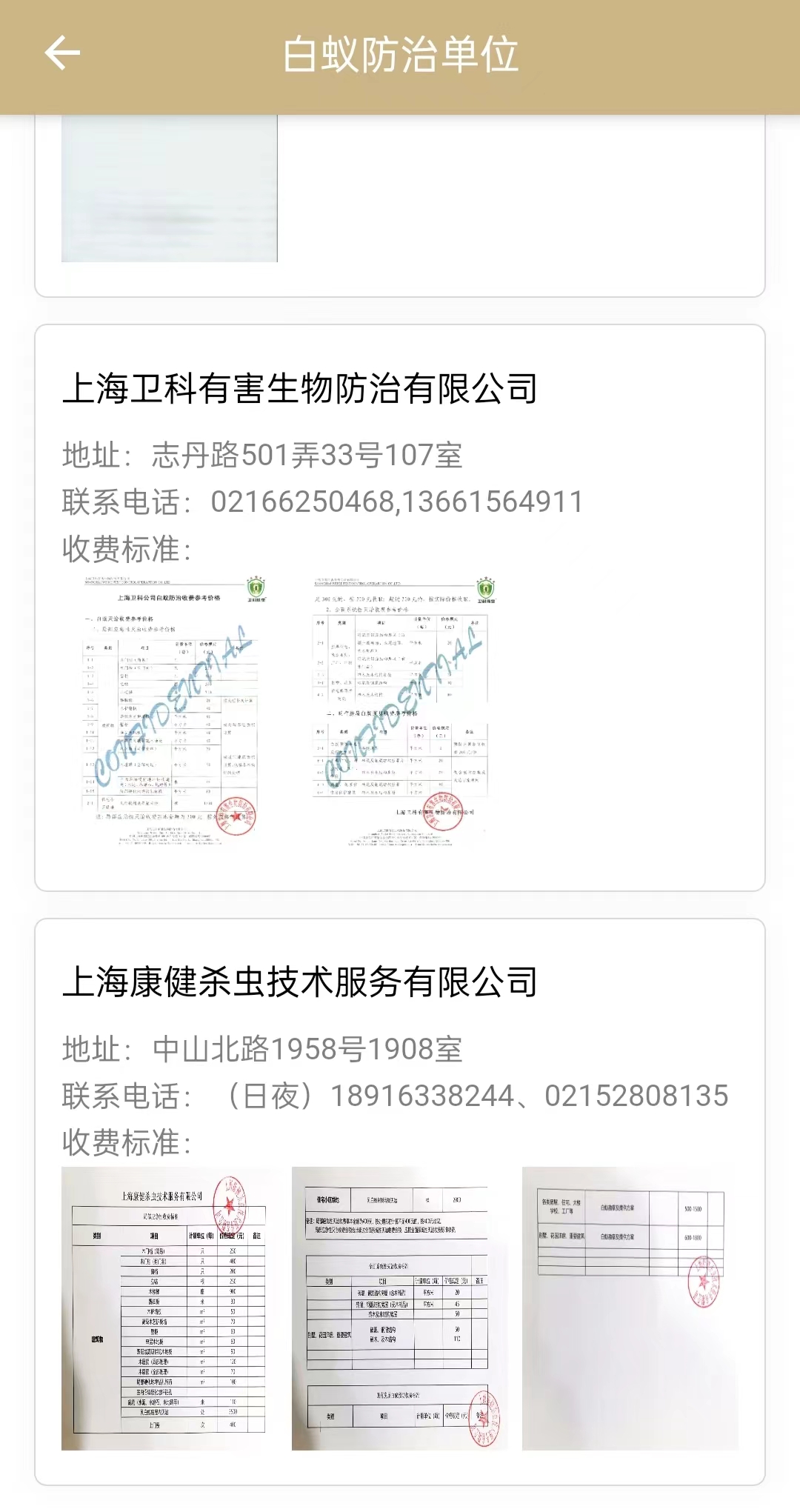Open second fee image of 上海卫科有害生物防治有限公司
800x1512 pixels.
[x=400, y=711]
